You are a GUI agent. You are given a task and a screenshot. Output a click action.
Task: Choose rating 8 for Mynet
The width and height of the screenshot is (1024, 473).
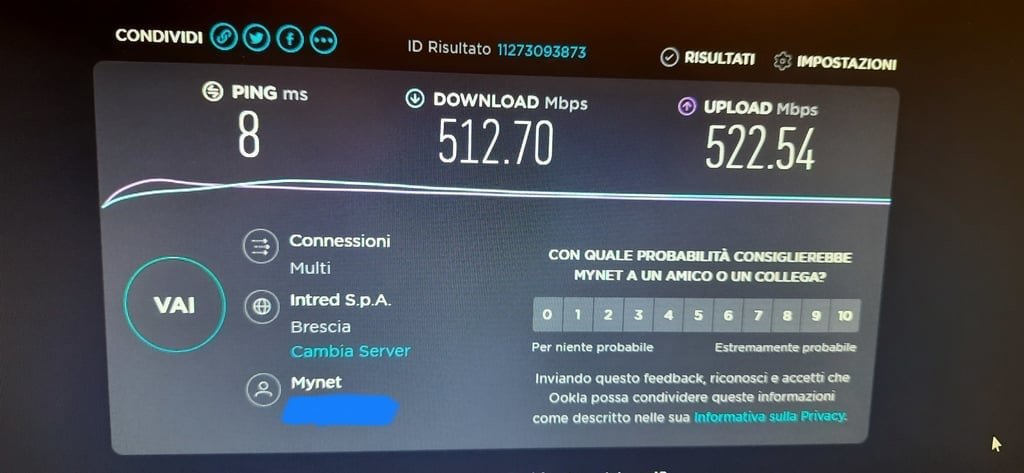[x=787, y=316]
